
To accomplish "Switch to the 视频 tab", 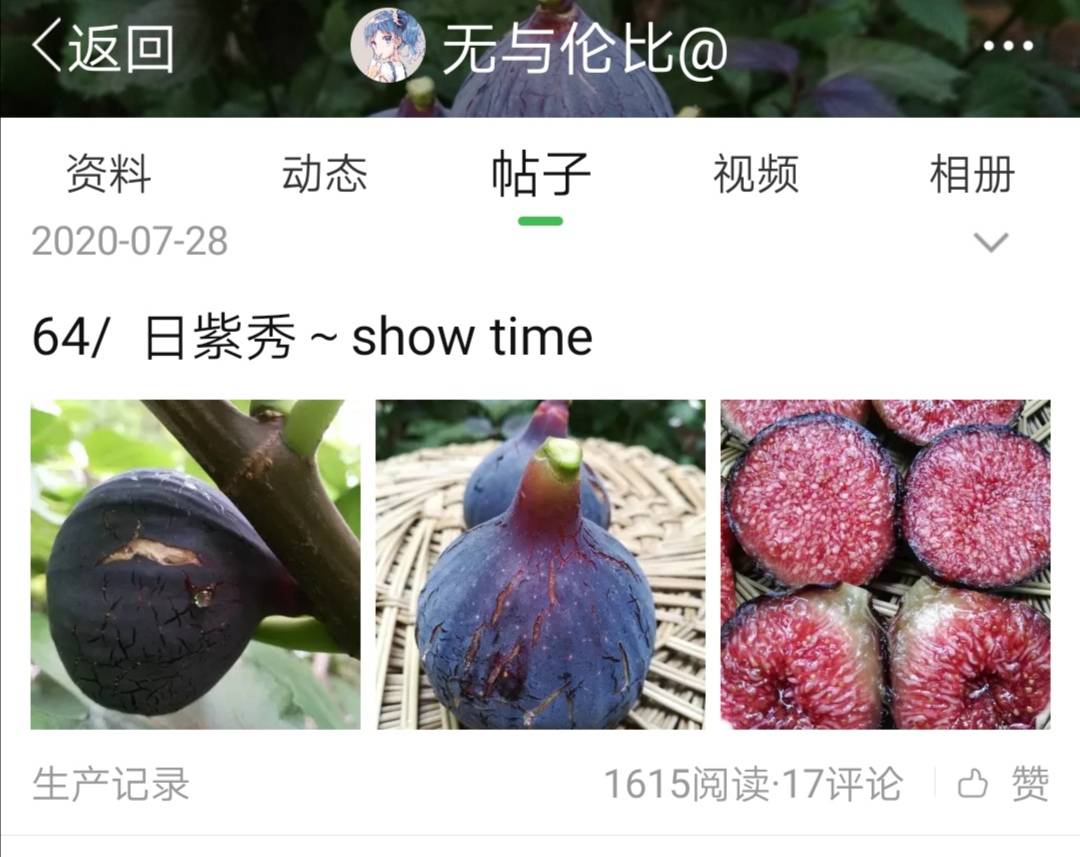I will point(756,175).
